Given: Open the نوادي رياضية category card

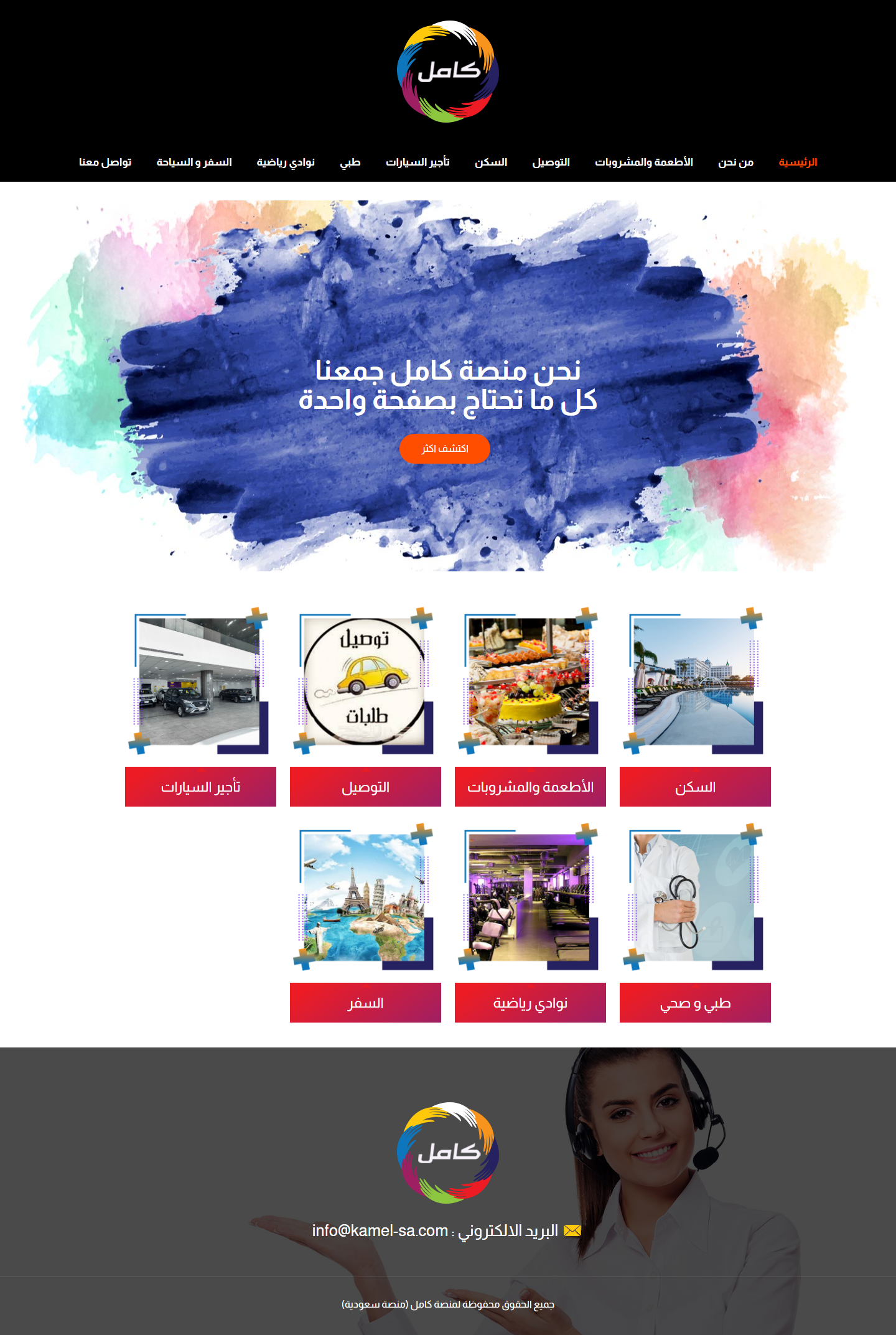Looking at the screenshot, I should tap(530, 1003).
